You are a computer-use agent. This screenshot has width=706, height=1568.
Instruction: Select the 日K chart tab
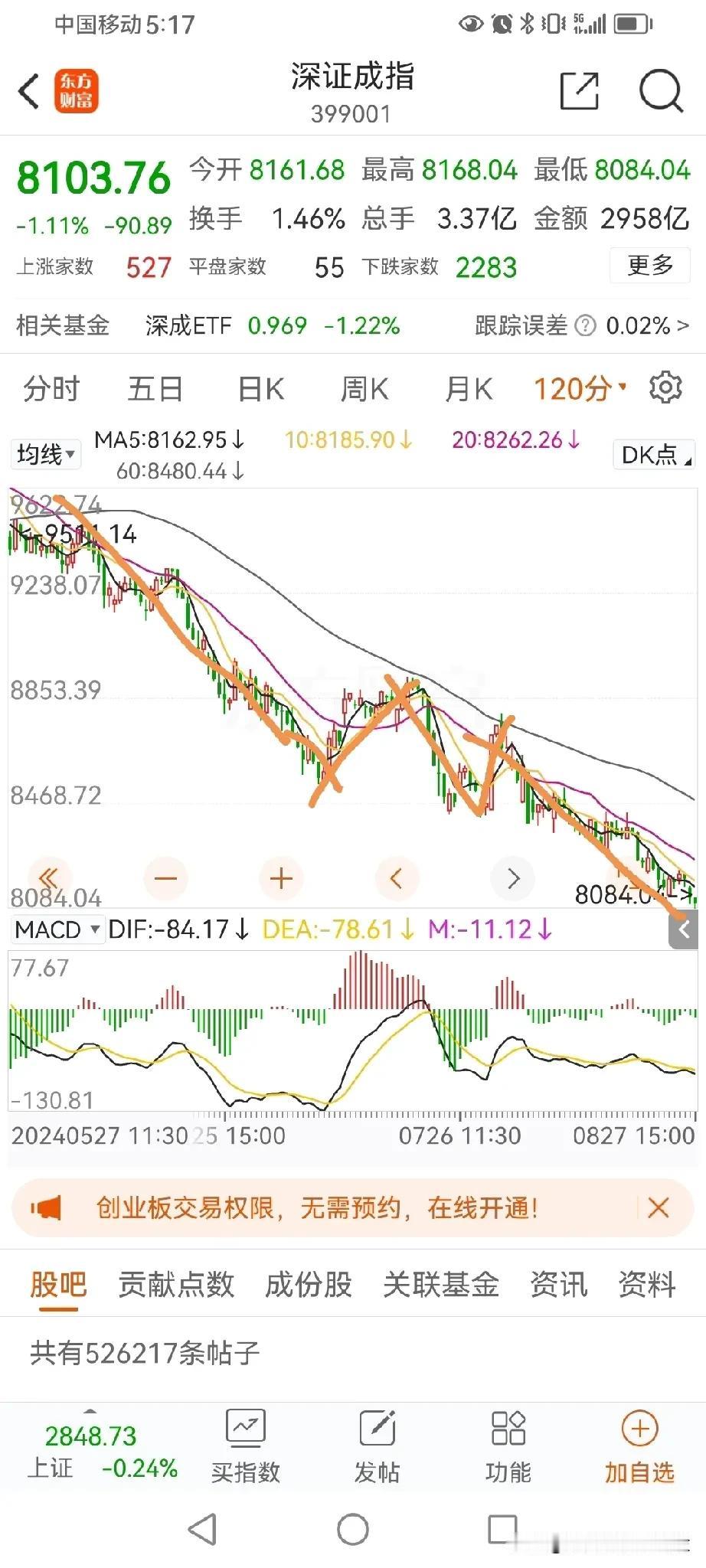[x=261, y=389]
